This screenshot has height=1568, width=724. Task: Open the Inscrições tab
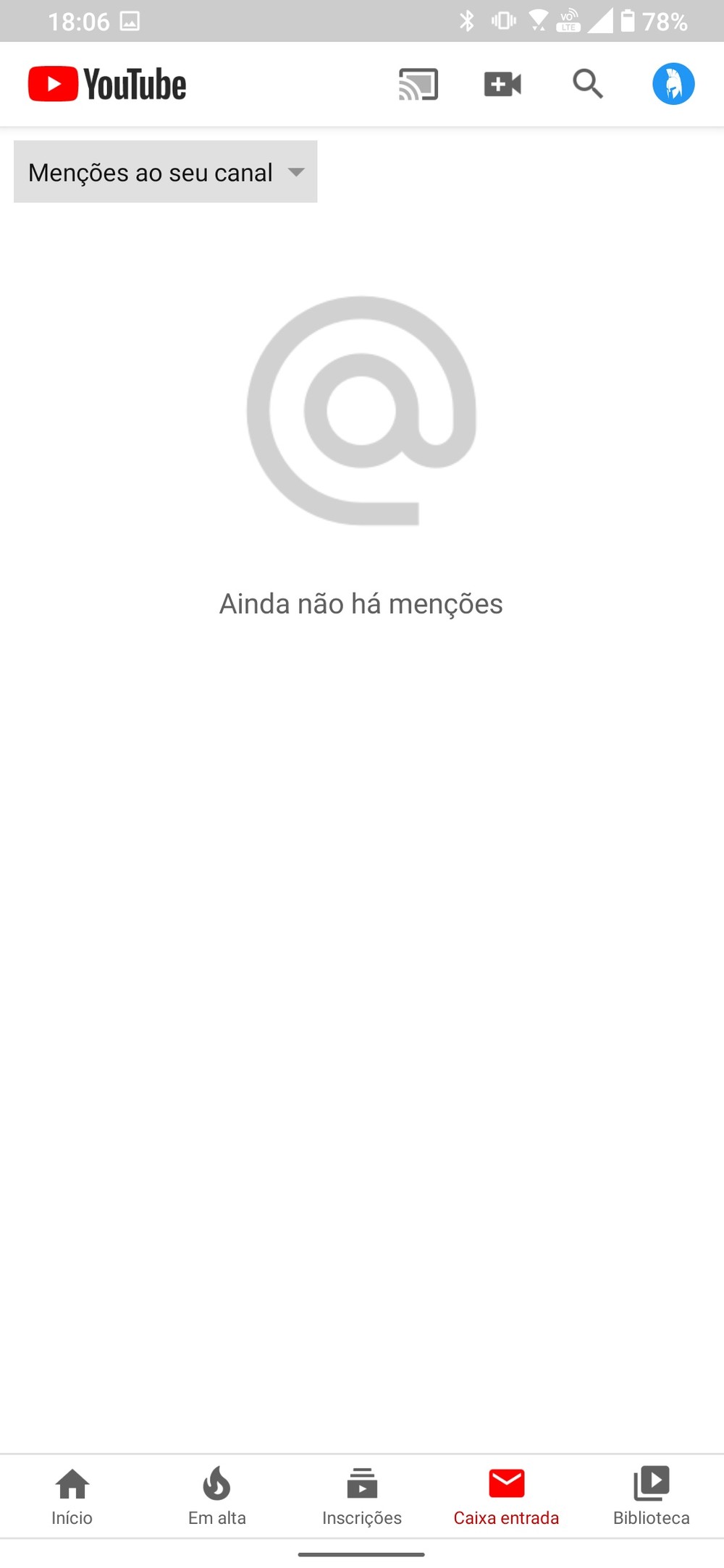[362, 1496]
